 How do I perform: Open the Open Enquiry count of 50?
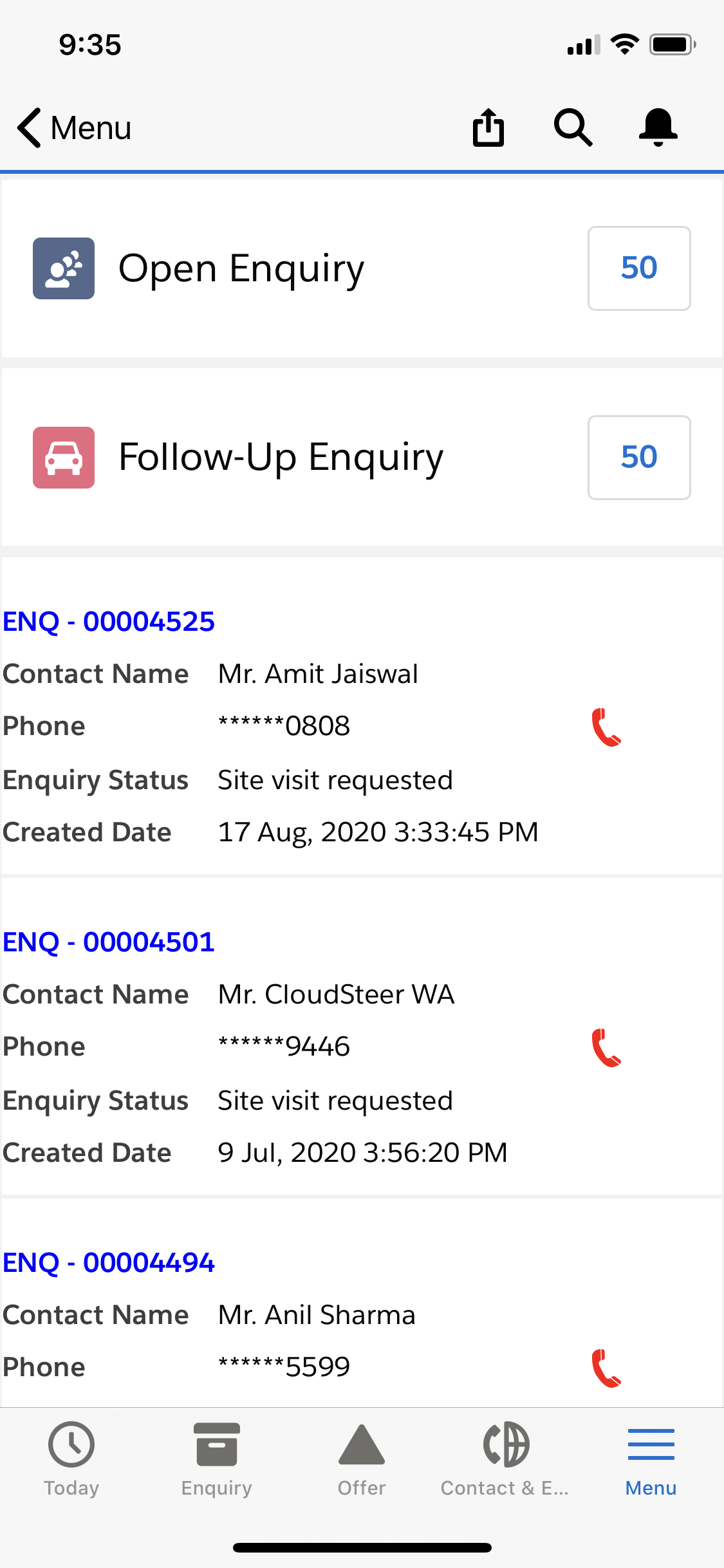(x=638, y=268)
